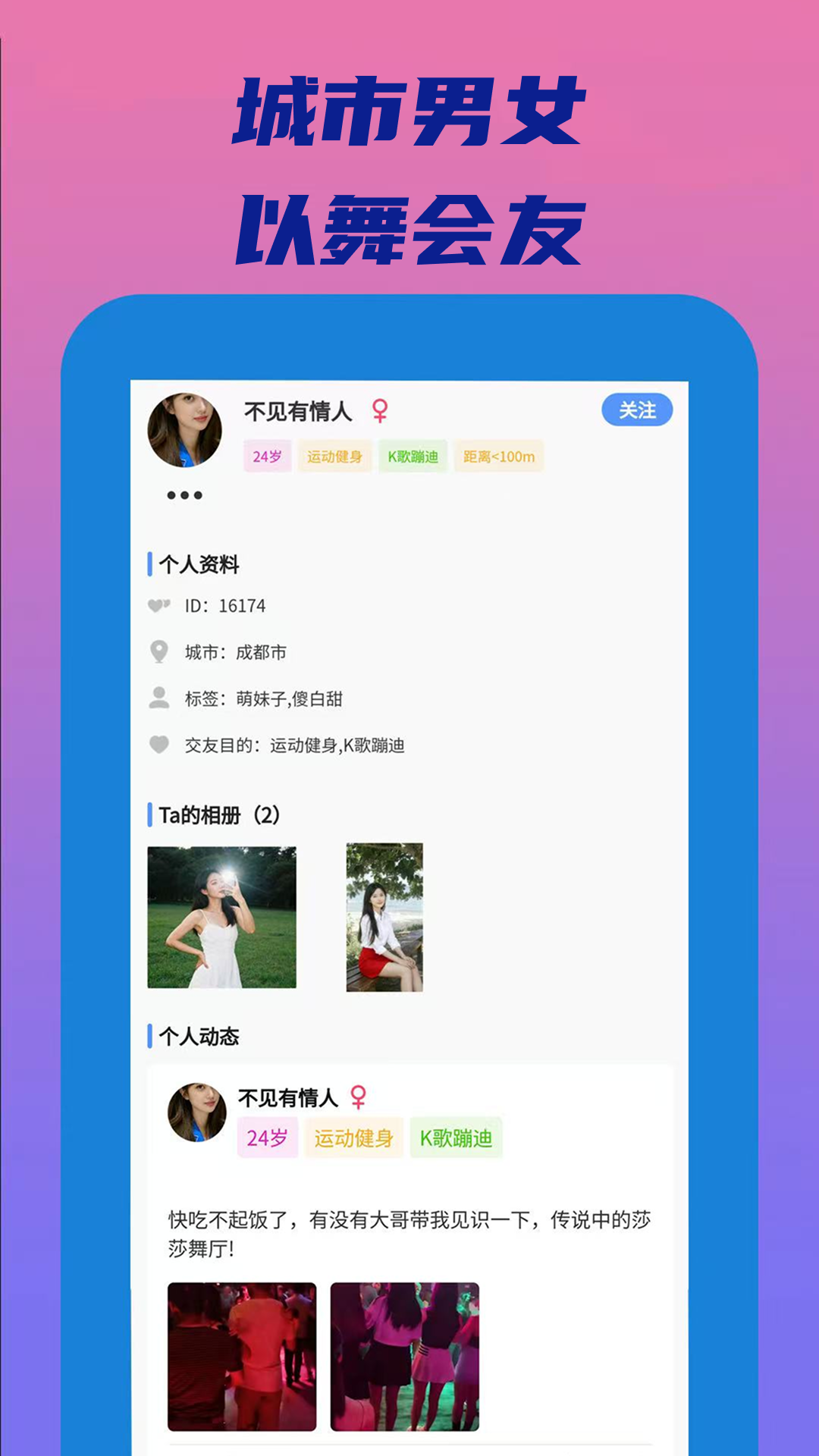Click the person icon next to 标签

click(x=159, y=699)
